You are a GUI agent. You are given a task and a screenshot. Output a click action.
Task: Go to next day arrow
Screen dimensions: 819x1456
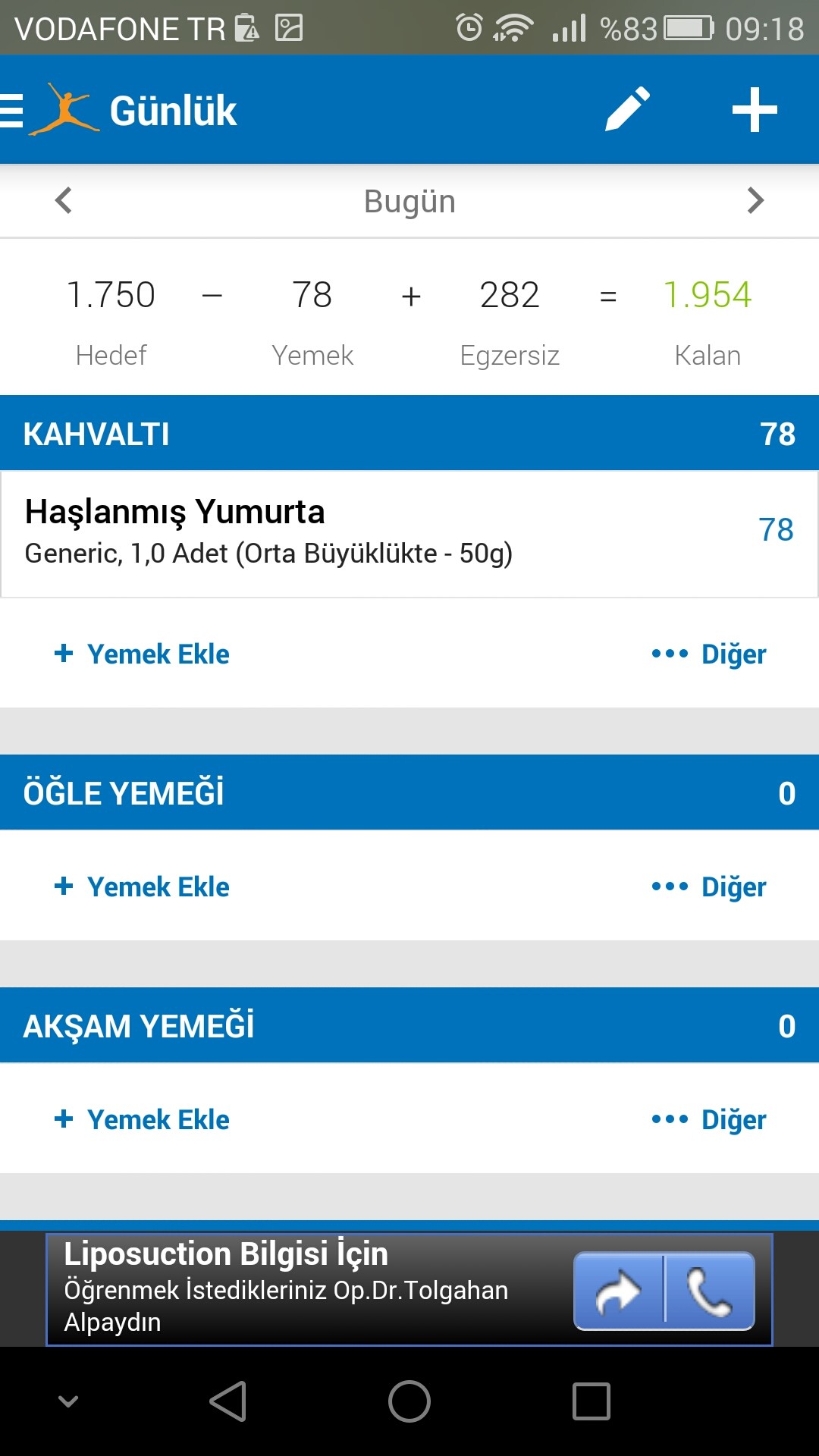coord(755,201)
